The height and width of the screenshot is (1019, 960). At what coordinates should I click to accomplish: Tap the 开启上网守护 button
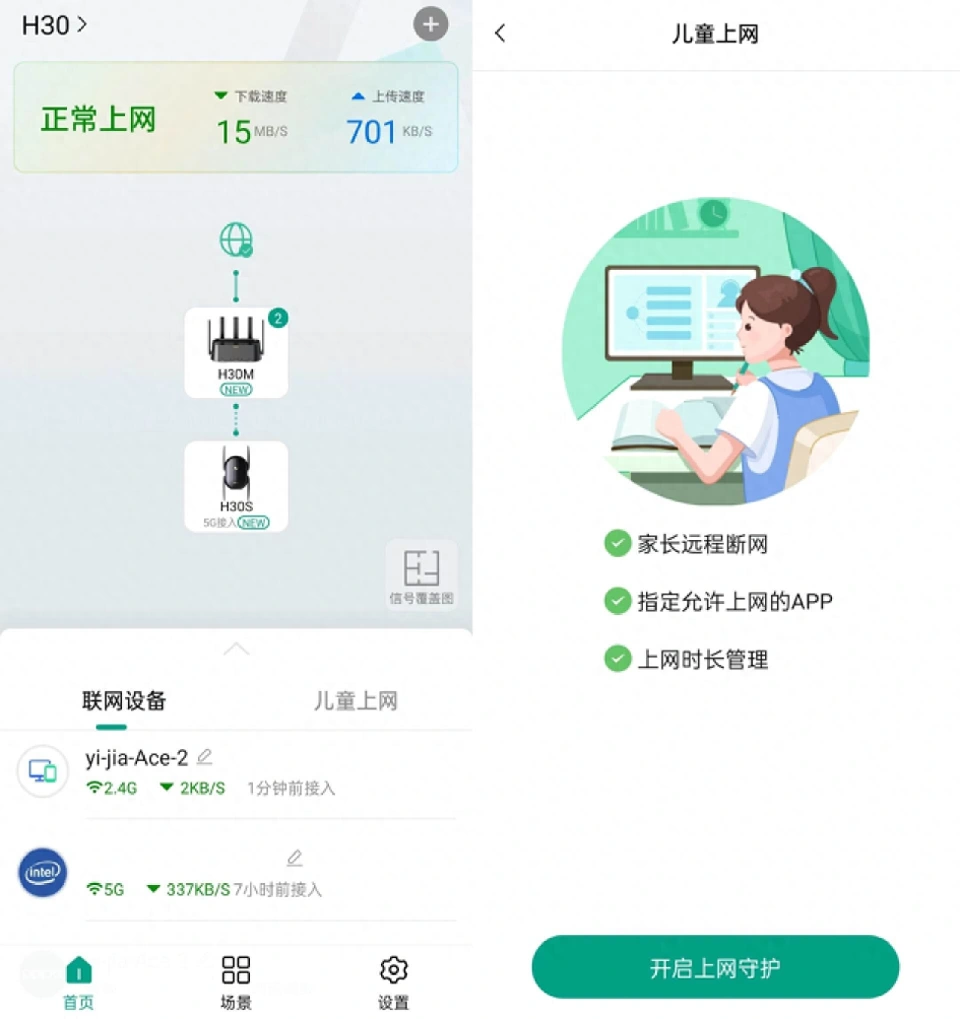click(x=715, y=967)
